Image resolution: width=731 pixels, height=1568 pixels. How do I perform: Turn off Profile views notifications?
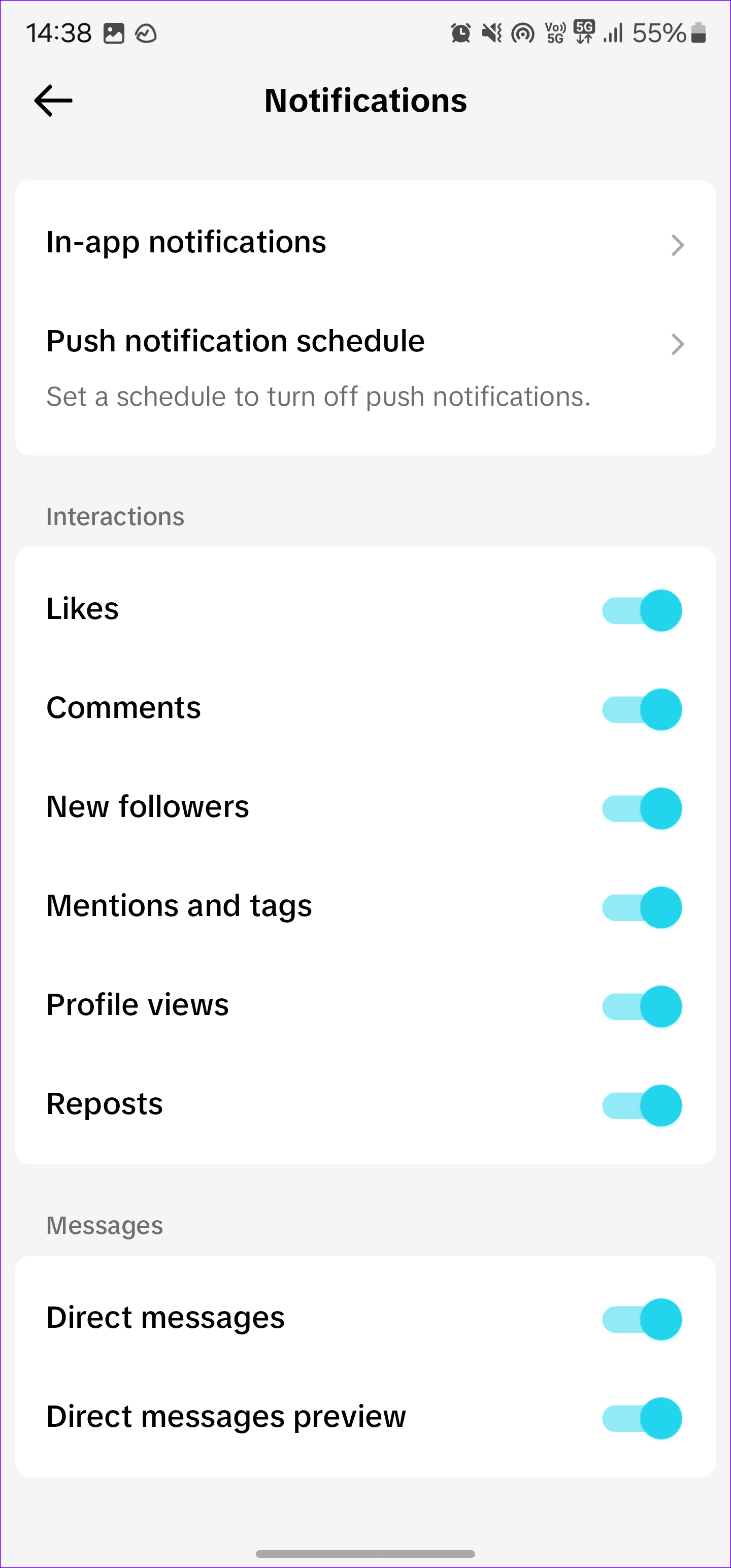(x=642, y=1006)
